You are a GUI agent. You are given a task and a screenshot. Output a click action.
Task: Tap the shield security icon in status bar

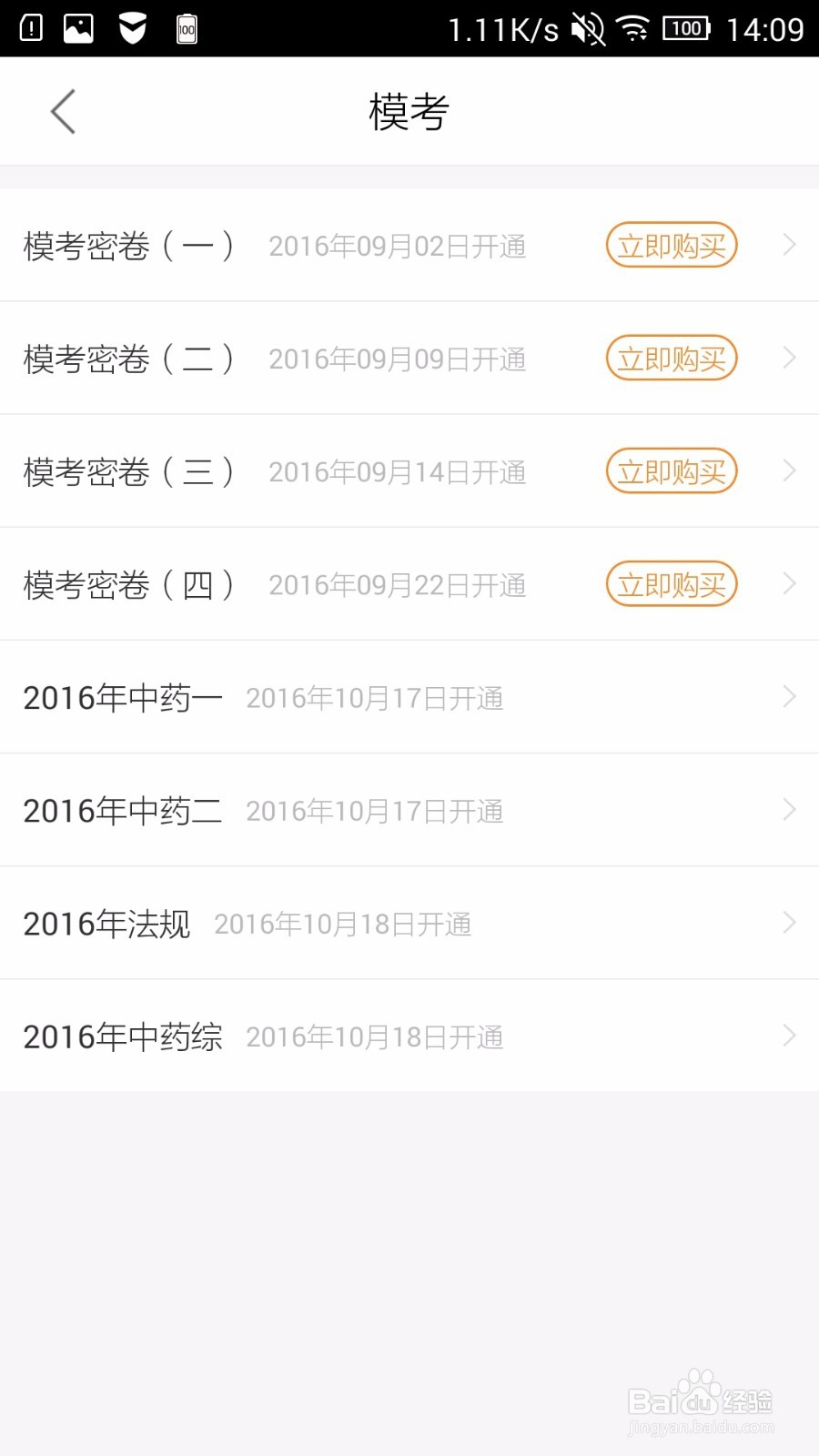tap(132, 28)
